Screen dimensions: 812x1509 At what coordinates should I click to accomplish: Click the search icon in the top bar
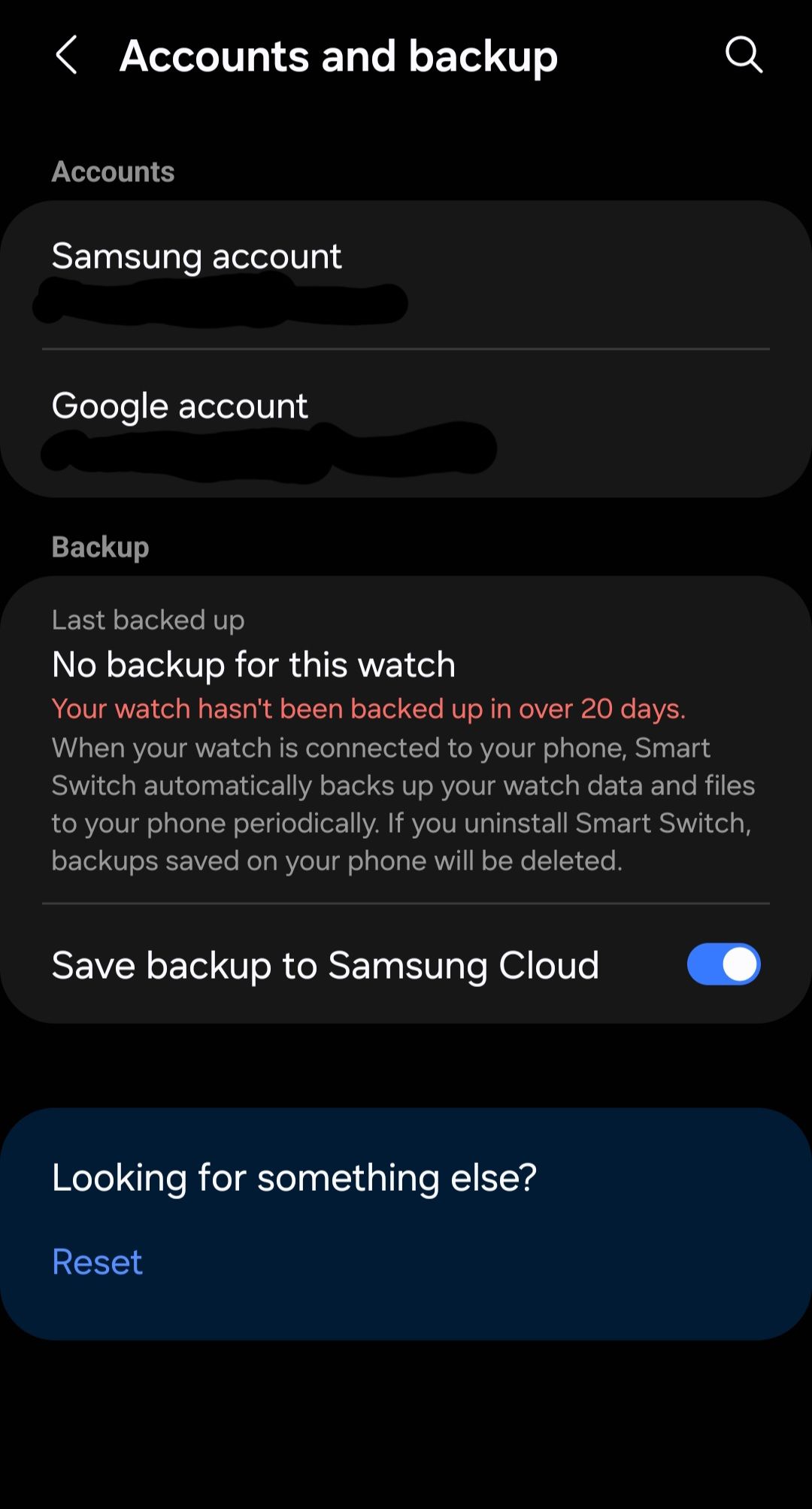point(744,55)
